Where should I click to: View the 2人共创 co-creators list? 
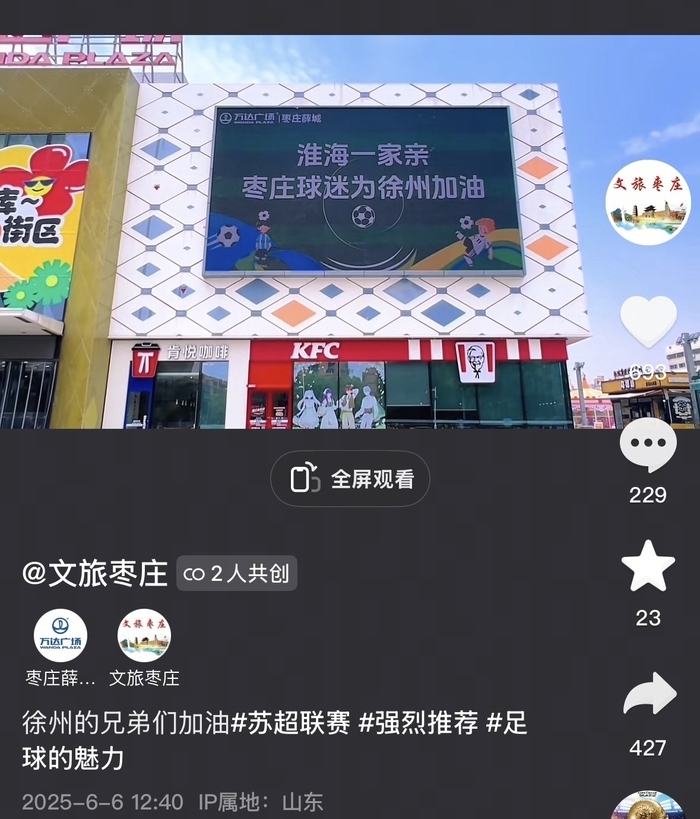(x=238, y=573)
